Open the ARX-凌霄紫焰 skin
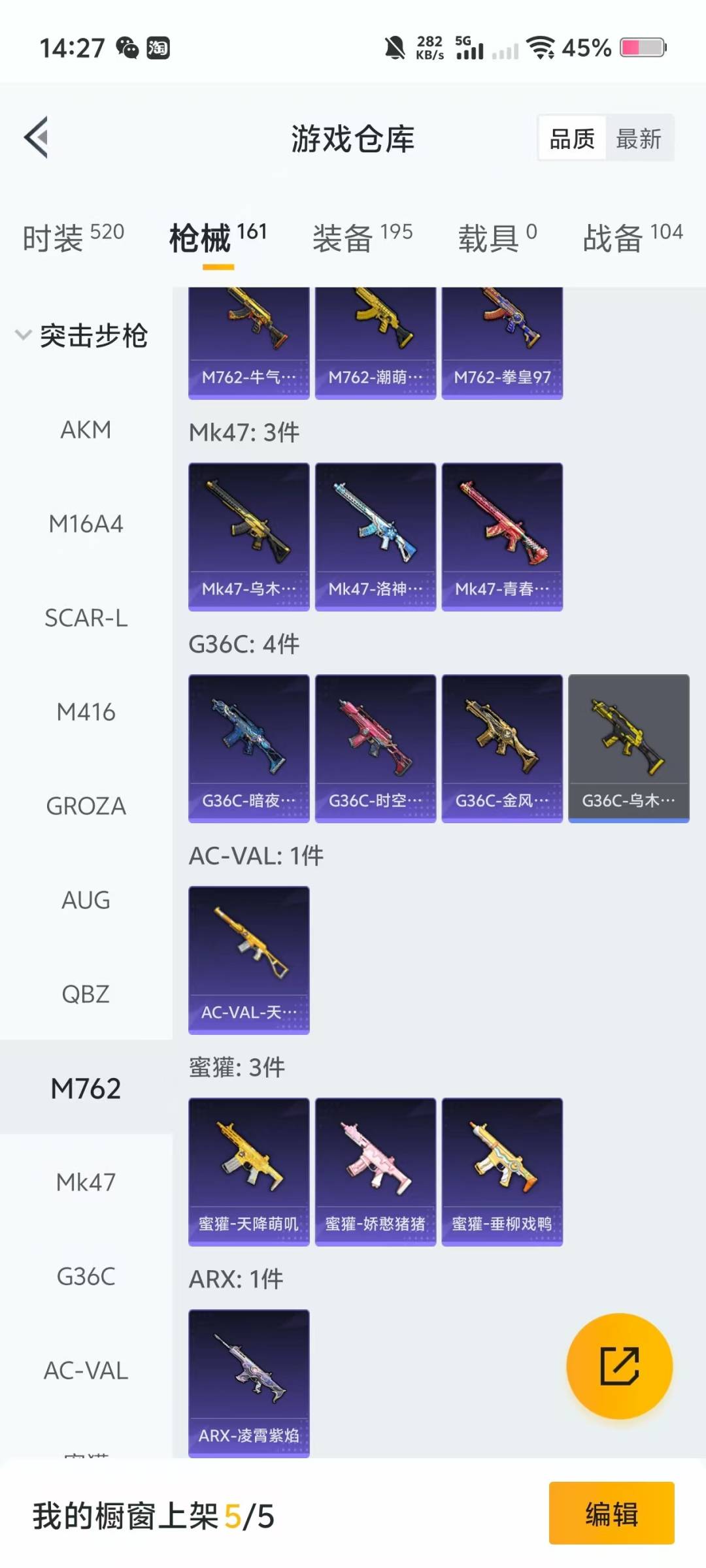The width and height of the screenshot is (706, 1568). [x=248, y=1382]
